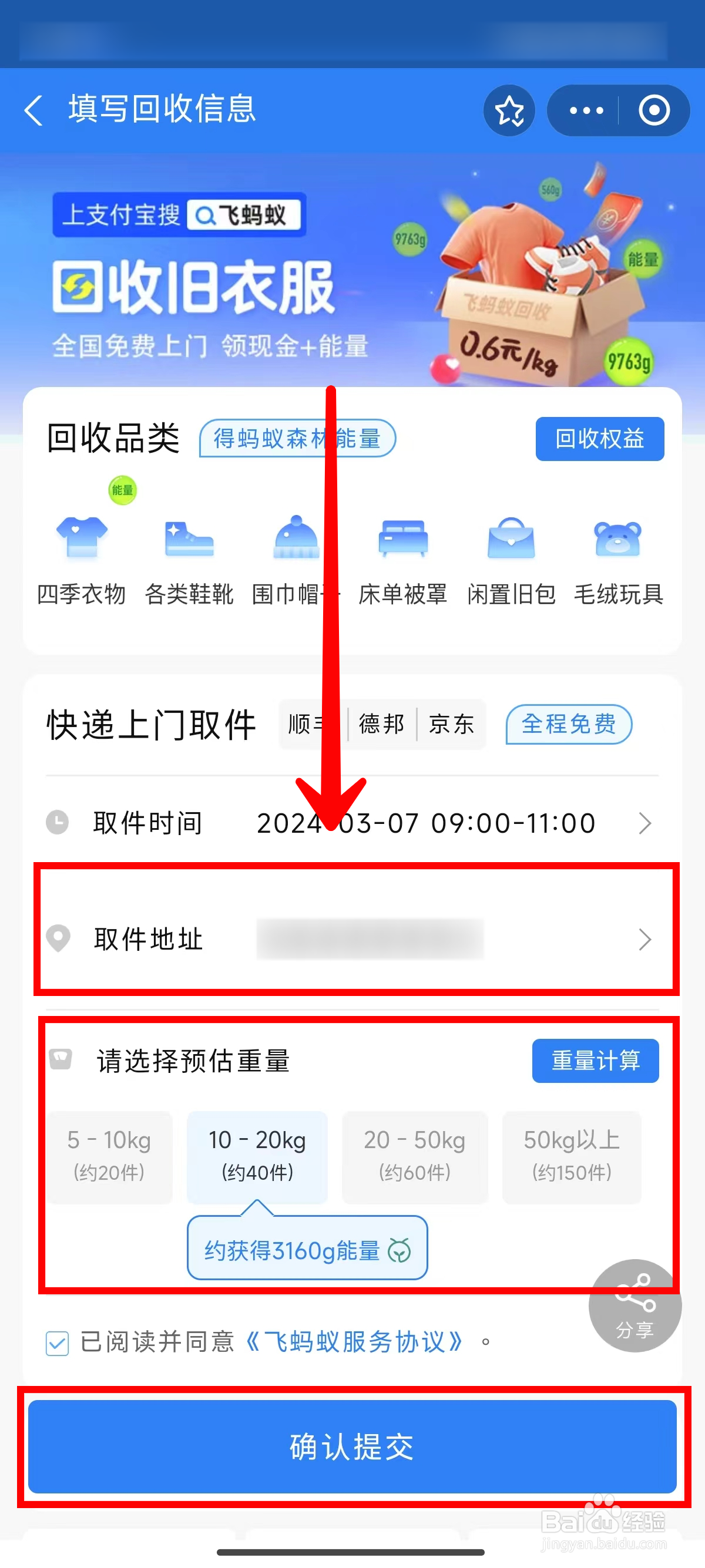Open the 飞蚂蚁服务协议 agreement link

[x=357, y=1341]
